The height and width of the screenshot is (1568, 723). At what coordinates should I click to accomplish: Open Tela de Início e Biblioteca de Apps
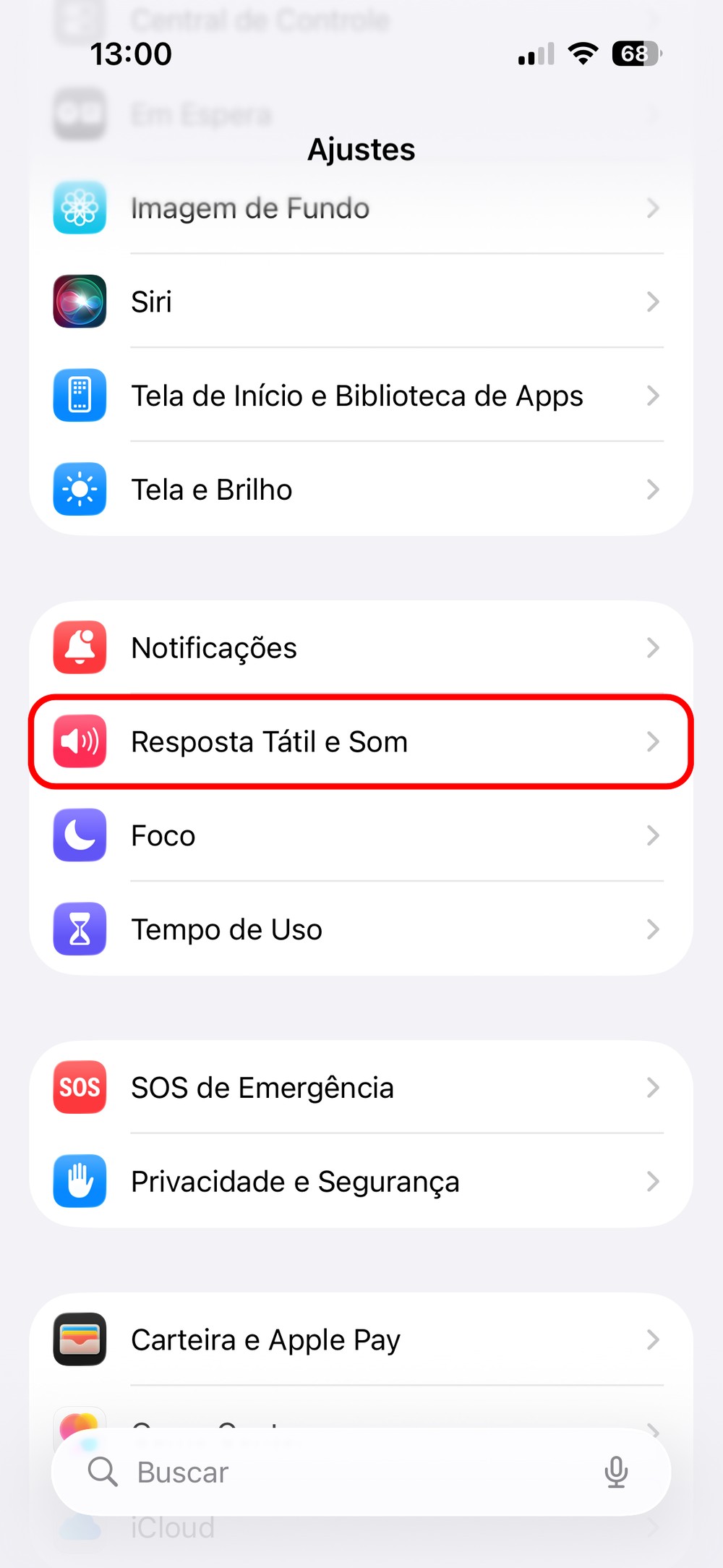click(x=360, y=396)
